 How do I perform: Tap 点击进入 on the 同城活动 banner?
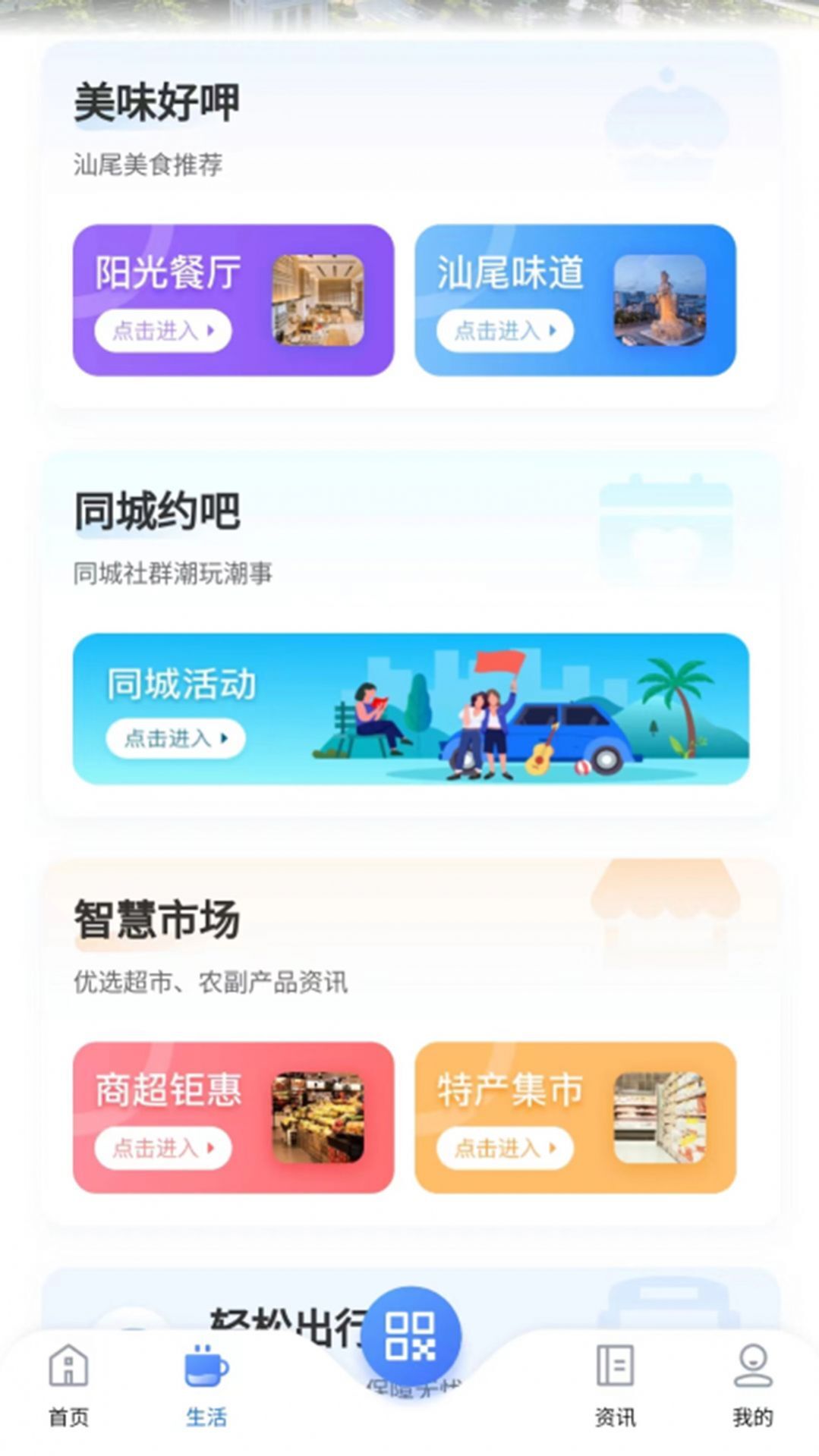pos(175,738)
